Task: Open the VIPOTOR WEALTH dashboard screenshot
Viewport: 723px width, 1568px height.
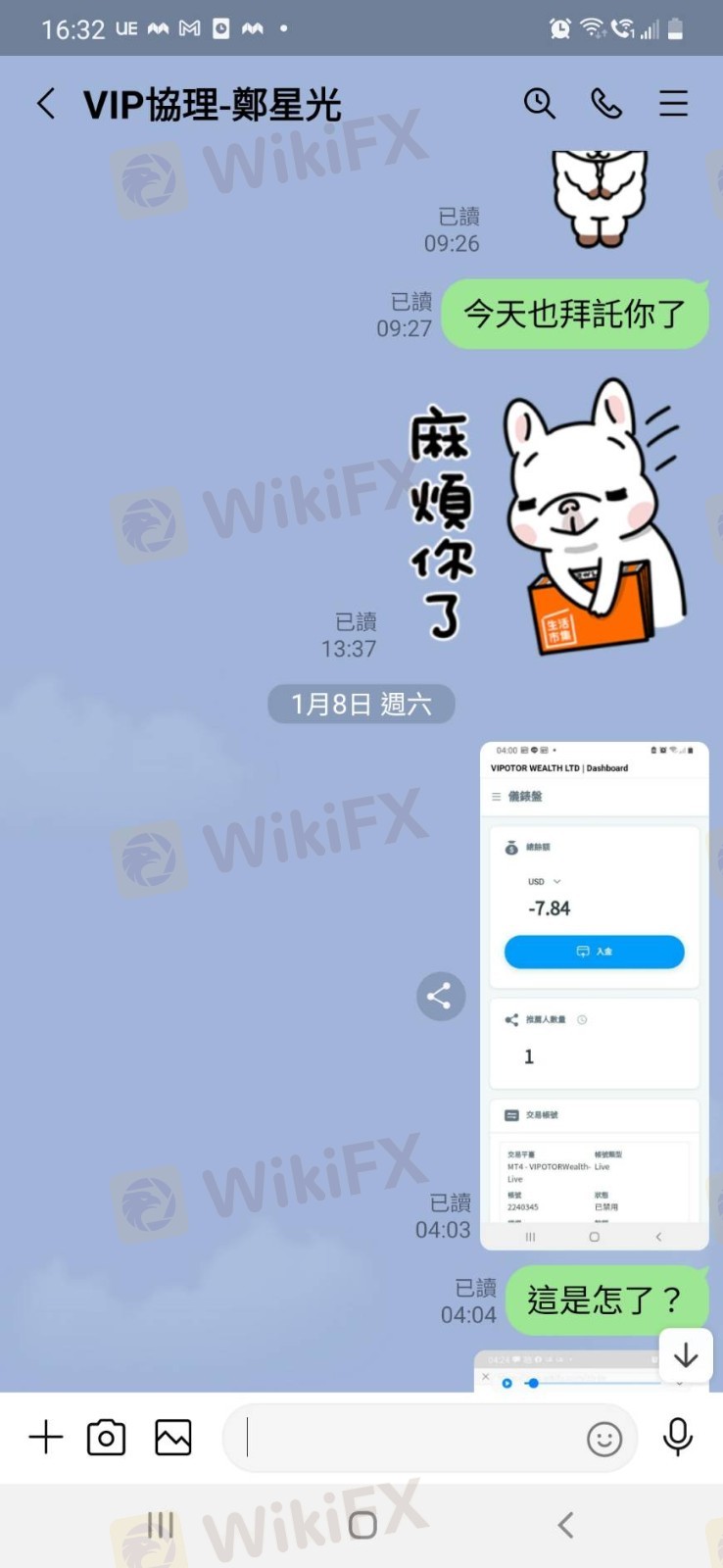Action: [x=594, y=995]
